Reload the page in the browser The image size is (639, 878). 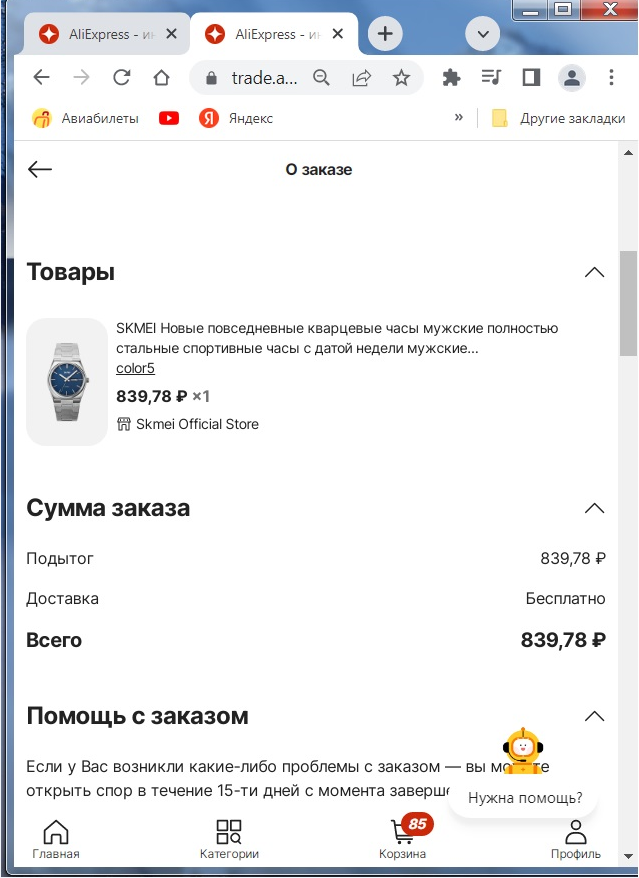point(122,77)
